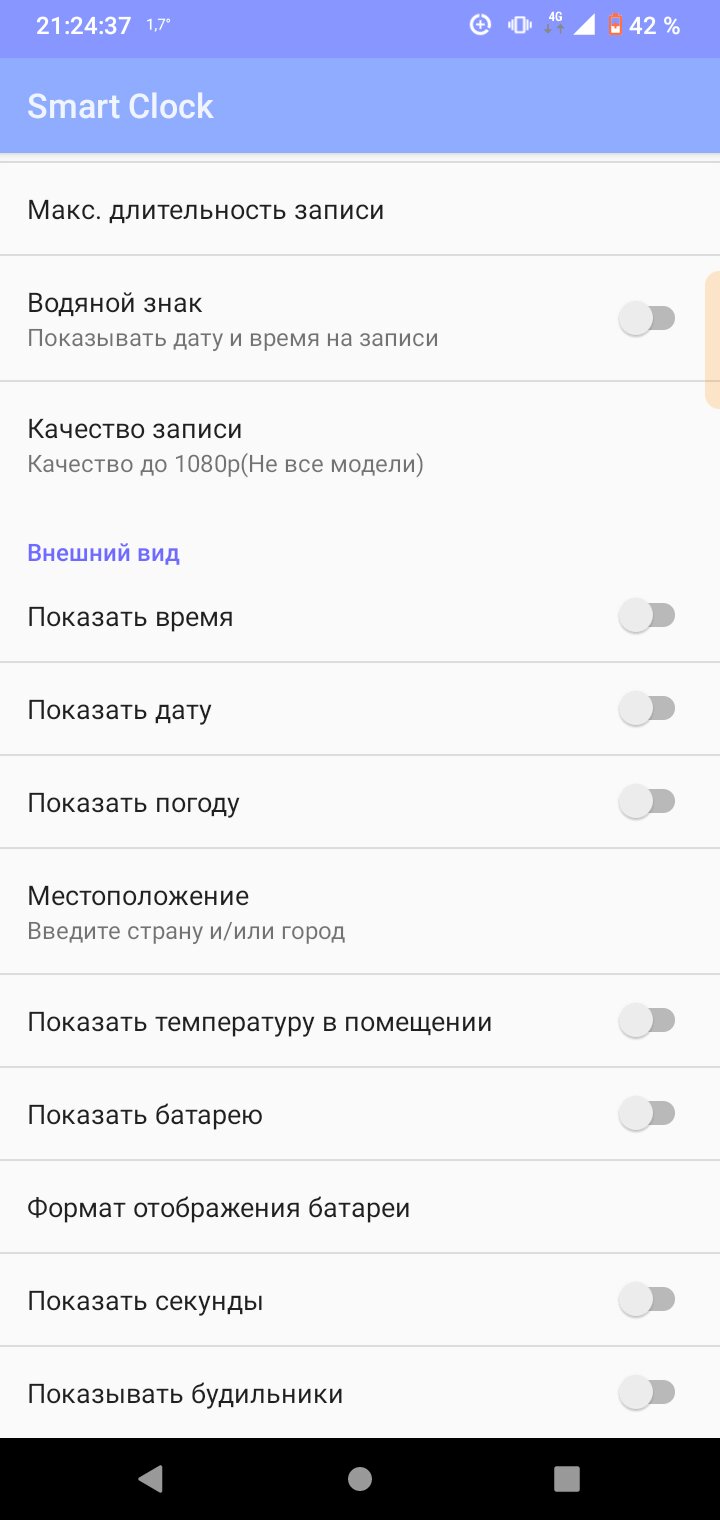Switch on Показать погоду

tap(647, 802)
